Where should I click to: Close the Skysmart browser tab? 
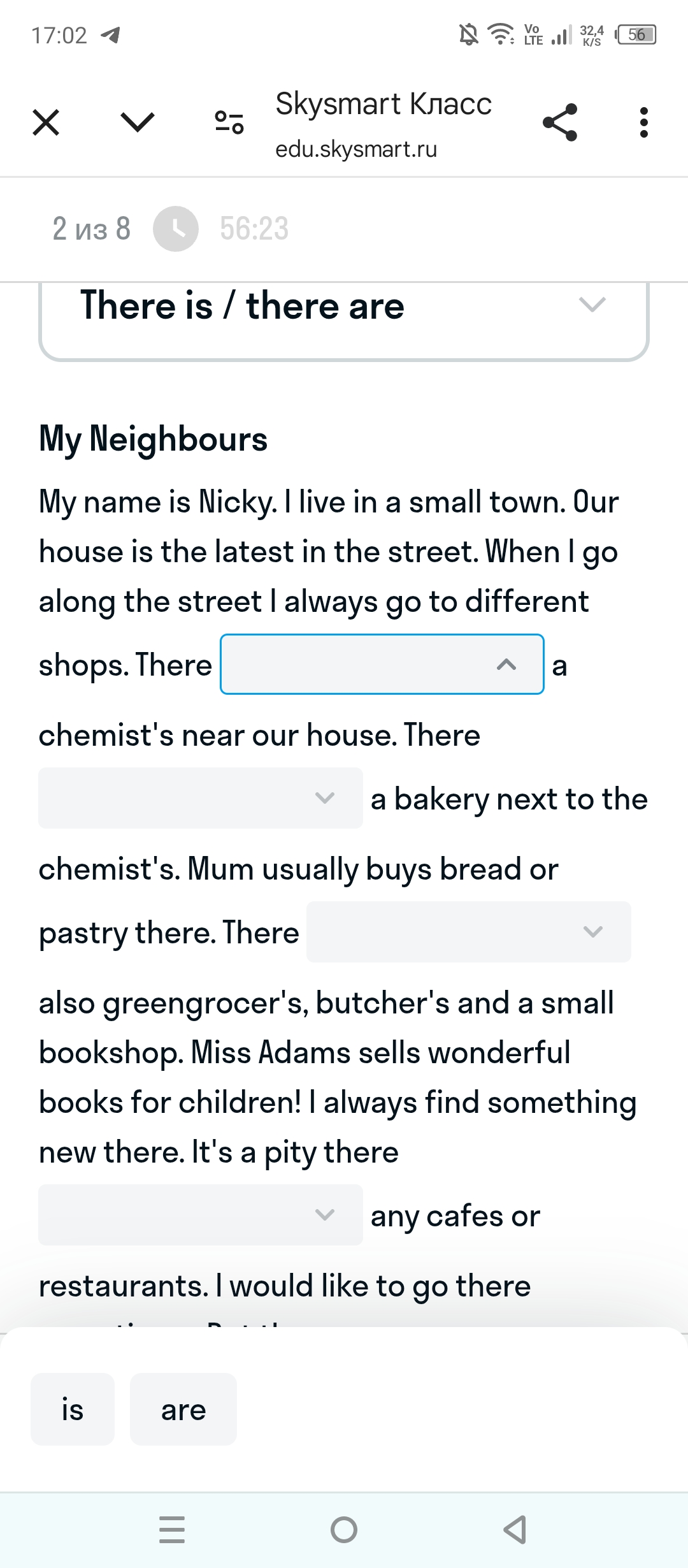46,122
